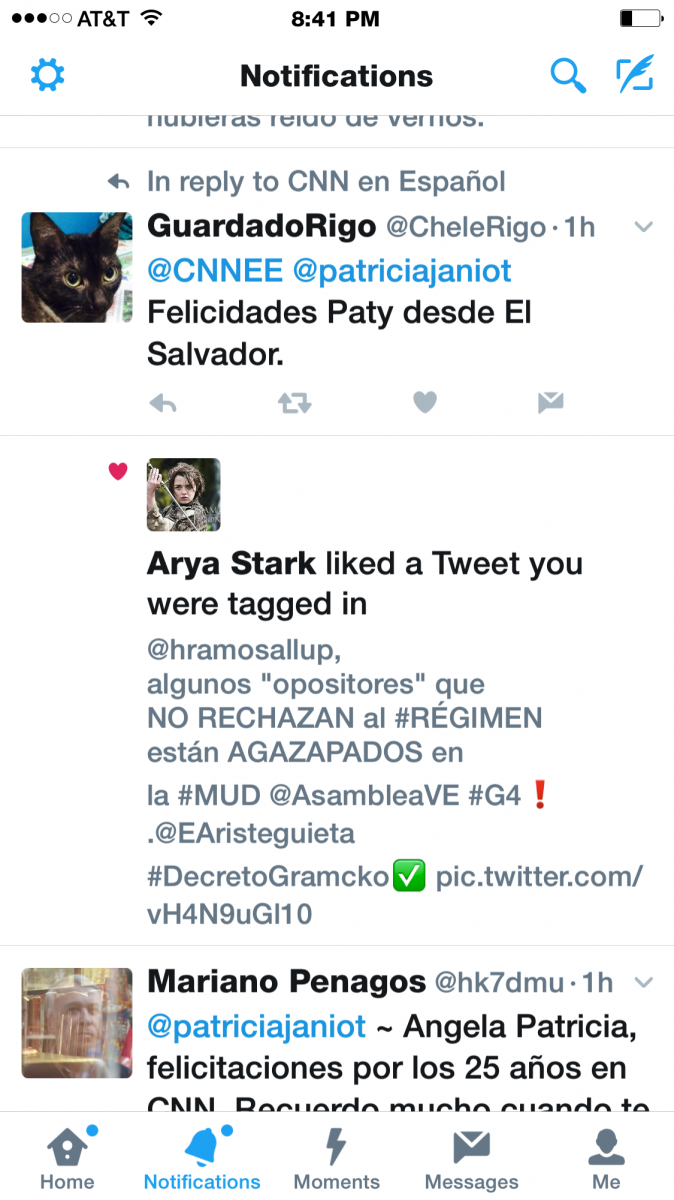
Task: Expand the chevron menu on Mariano Penagos's tweet
Action: (x=644, y=981)
